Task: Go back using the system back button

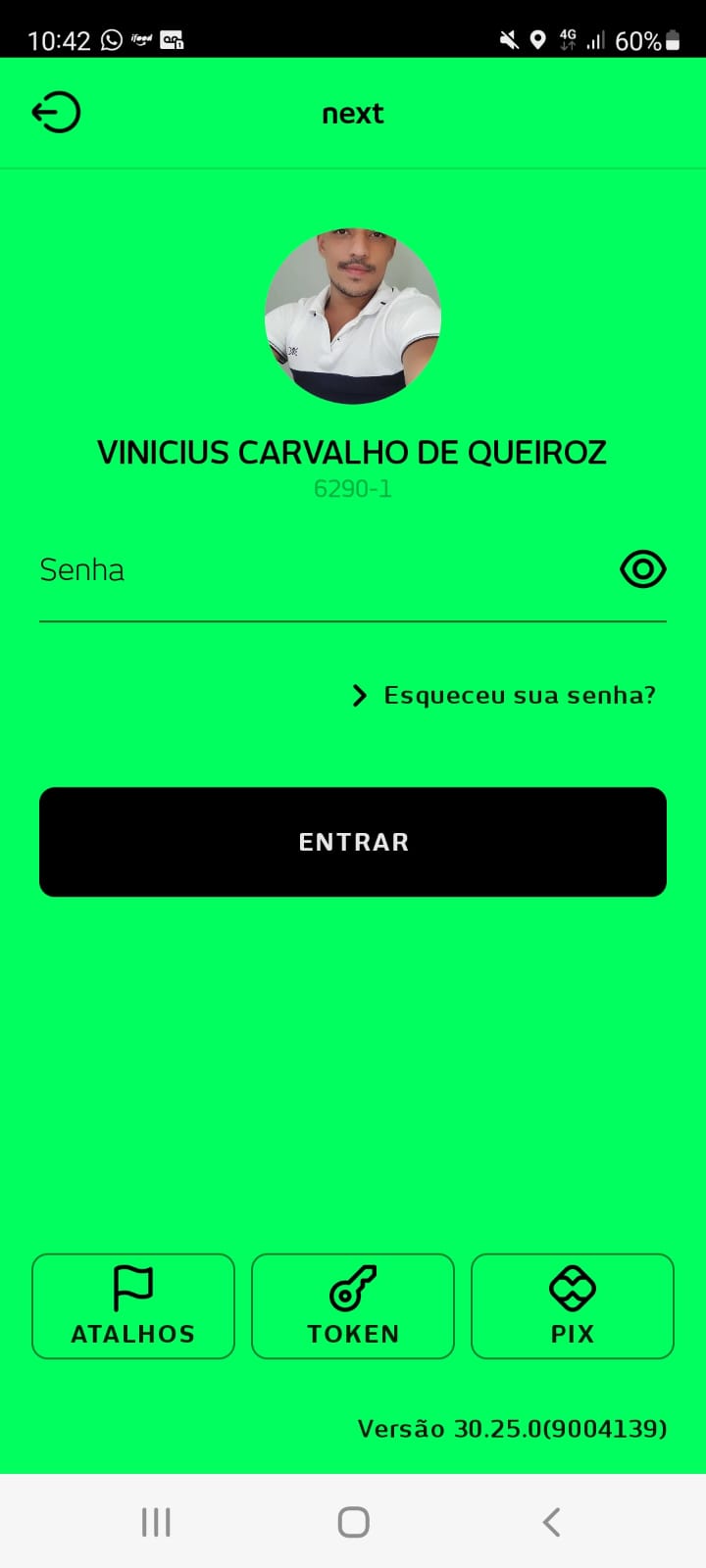Action: coord(551,1522)
